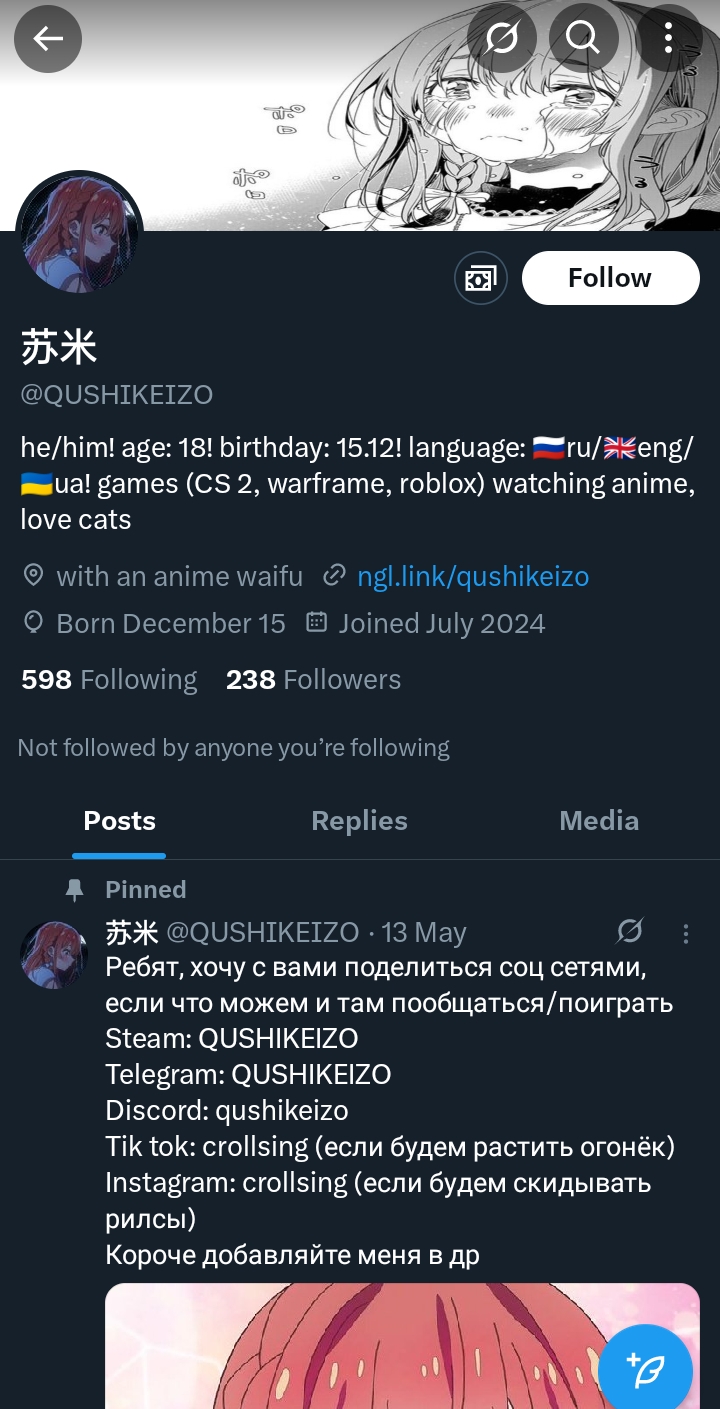Select the Posts tab
Screen dimensions: 720x1409
click(x=119, y=821)
